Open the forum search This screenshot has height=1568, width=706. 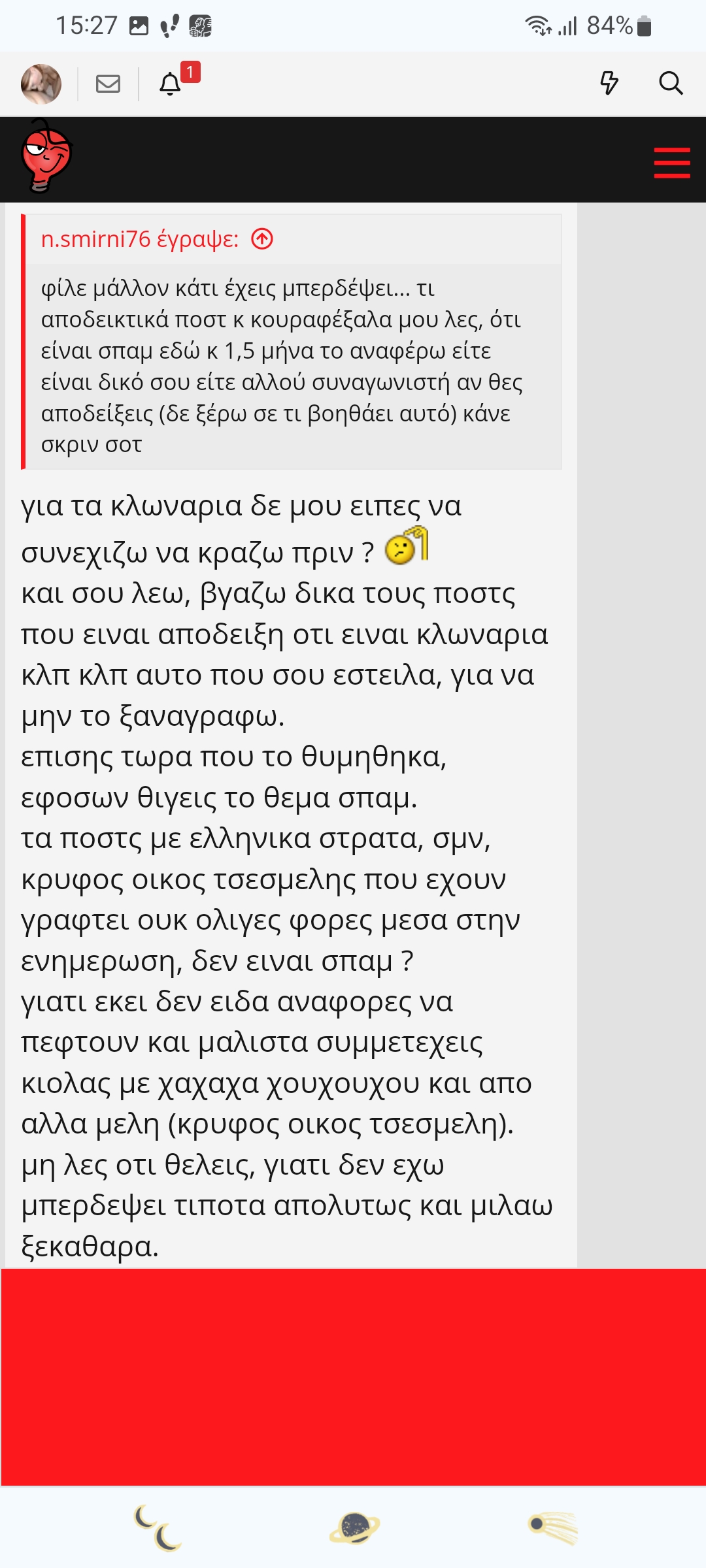[x=671, y=84]
